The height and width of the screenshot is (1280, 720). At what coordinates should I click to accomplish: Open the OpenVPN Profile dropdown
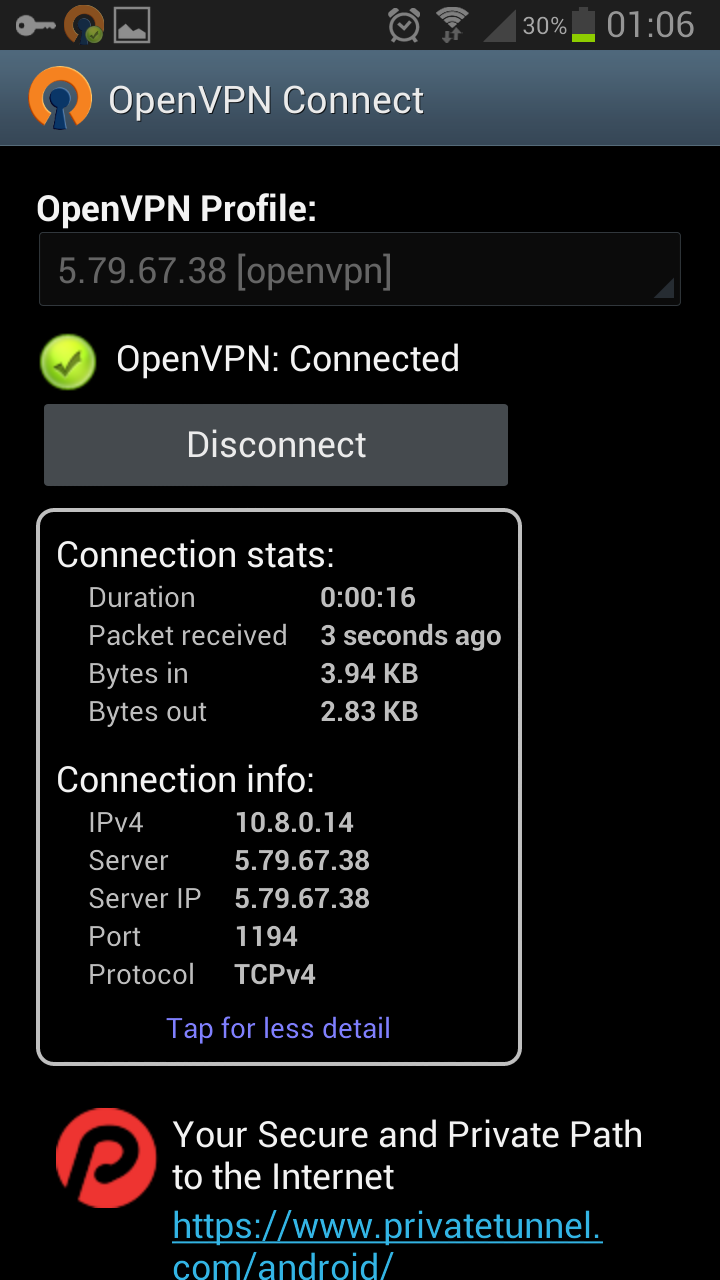tap(359, 270)
